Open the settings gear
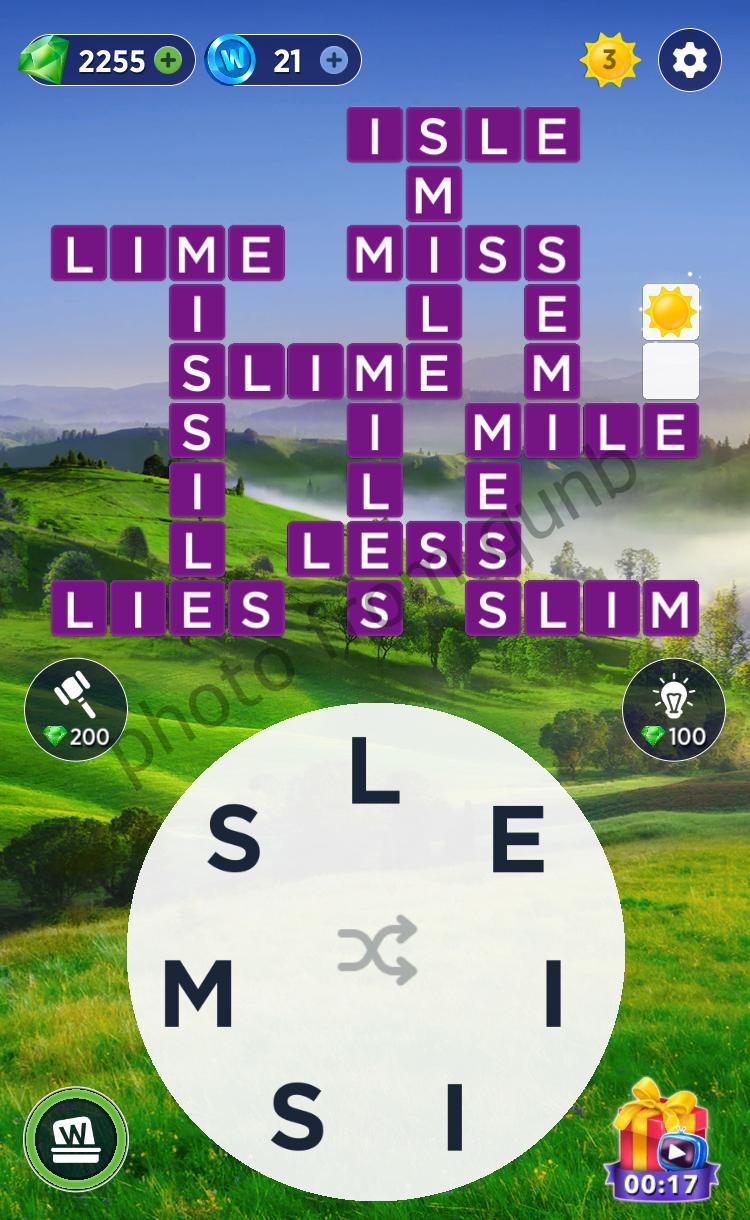750x1220 pixels. pyautogui.click(x=689, y=61)
